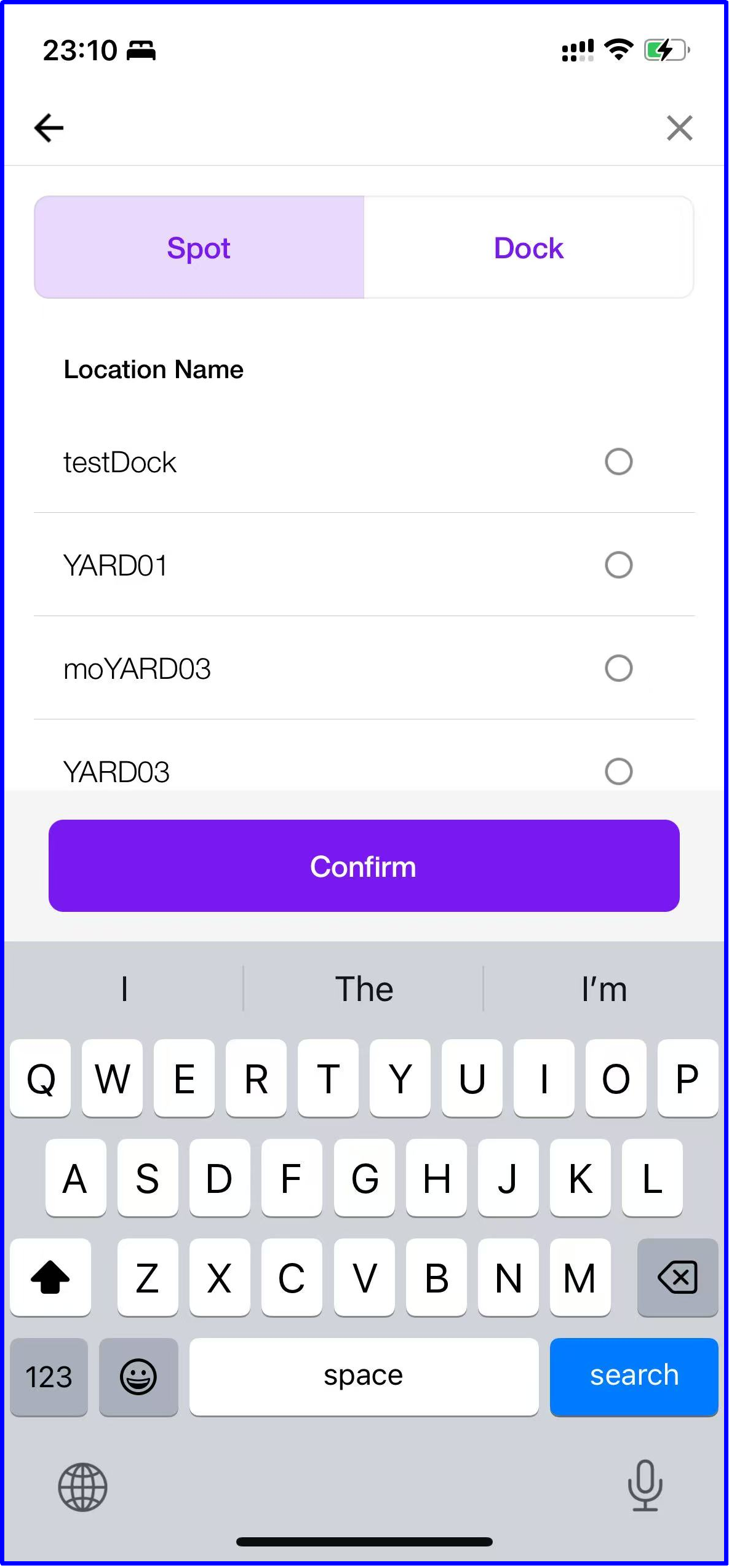Select the YARD03 radio button
This screenshot has height=1568, width=729.
[618, 771]
